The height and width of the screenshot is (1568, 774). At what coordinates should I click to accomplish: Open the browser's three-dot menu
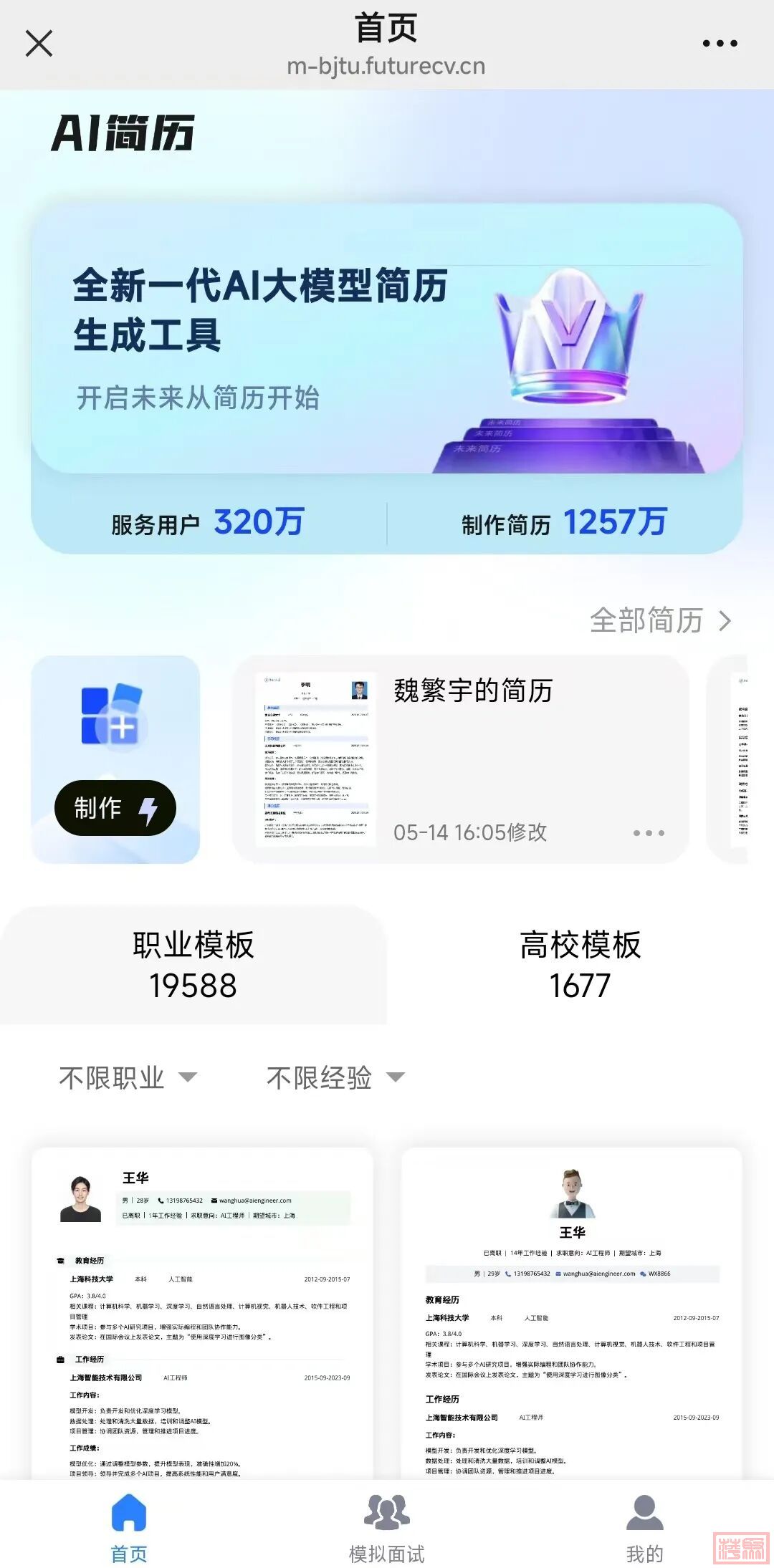coord(720,44)
